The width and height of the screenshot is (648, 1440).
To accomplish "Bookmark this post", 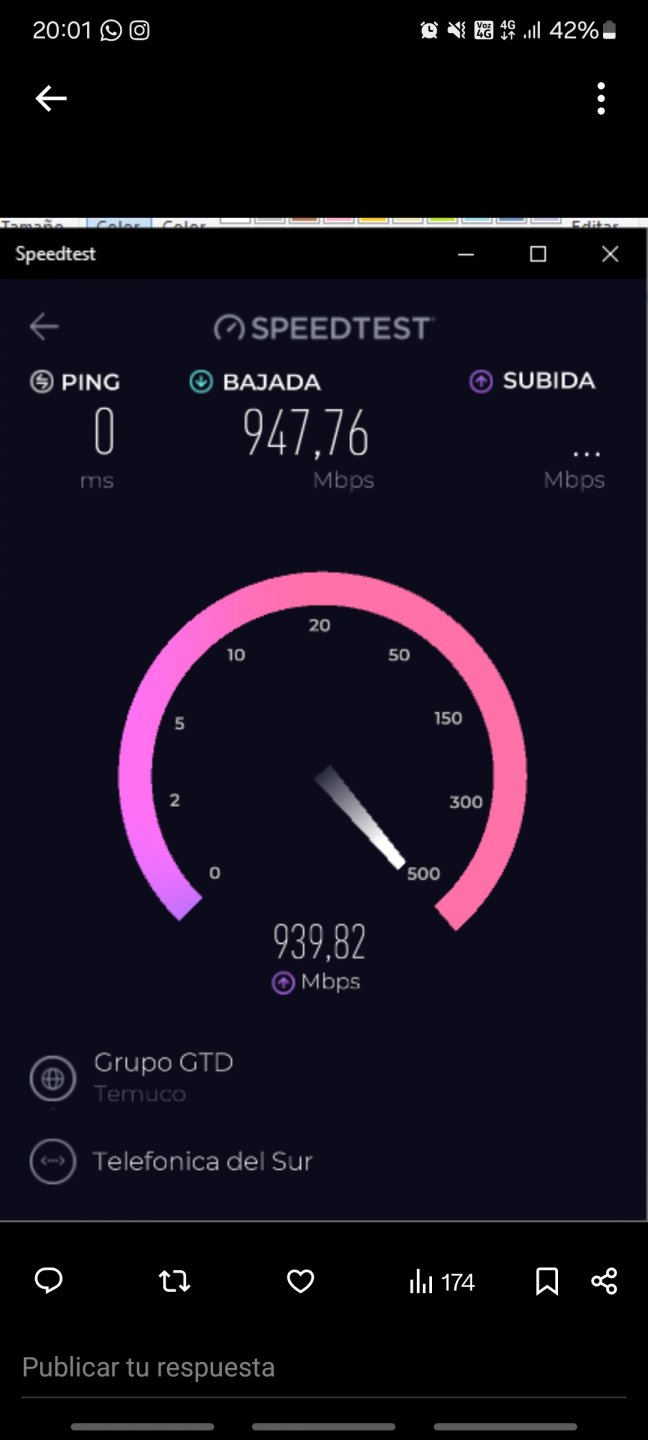I will 547,1281.
